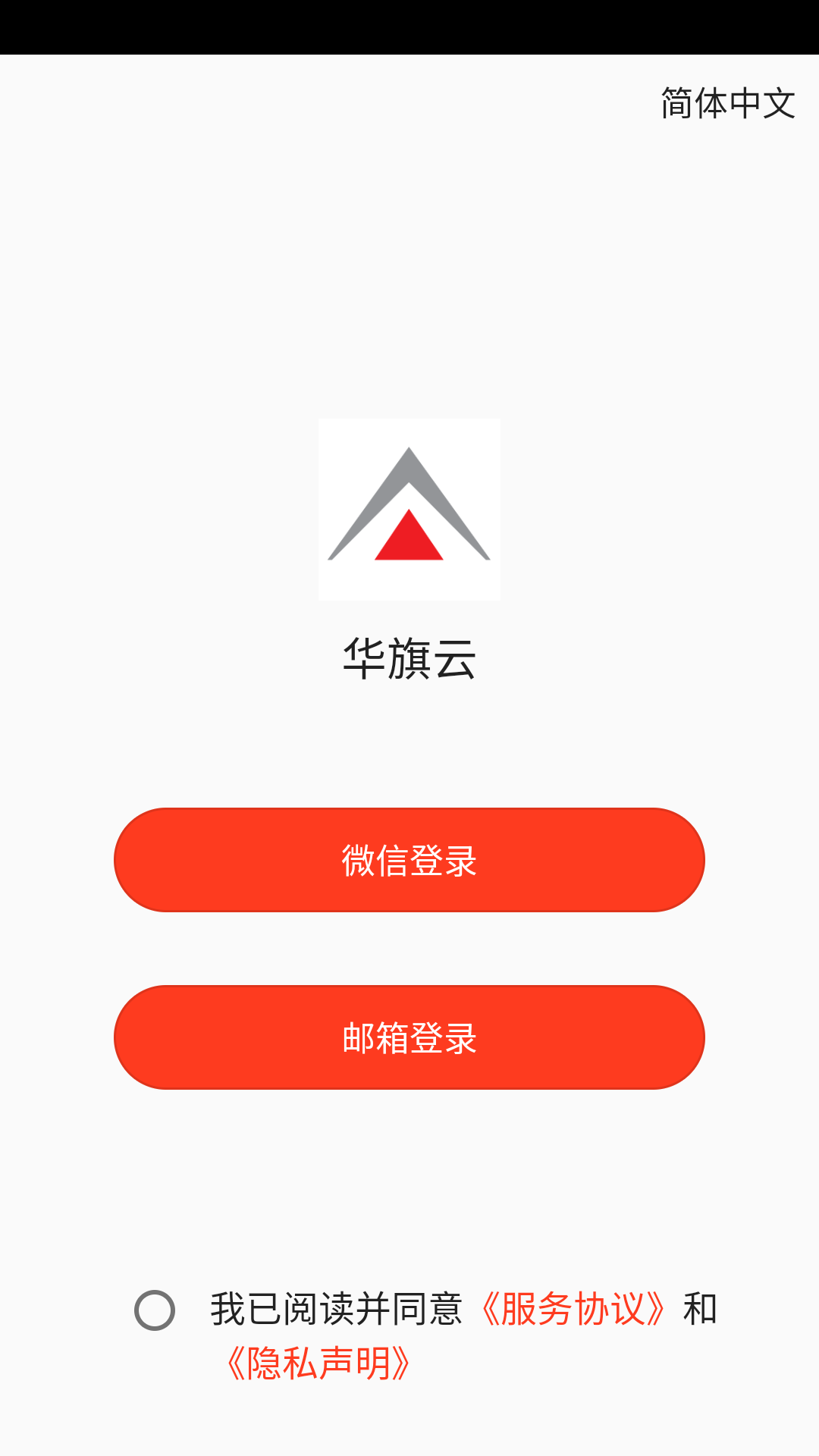Read the 《隐私声明》 link
The height and width of the screenshot is (1456, 819).
pos(318,1363)
